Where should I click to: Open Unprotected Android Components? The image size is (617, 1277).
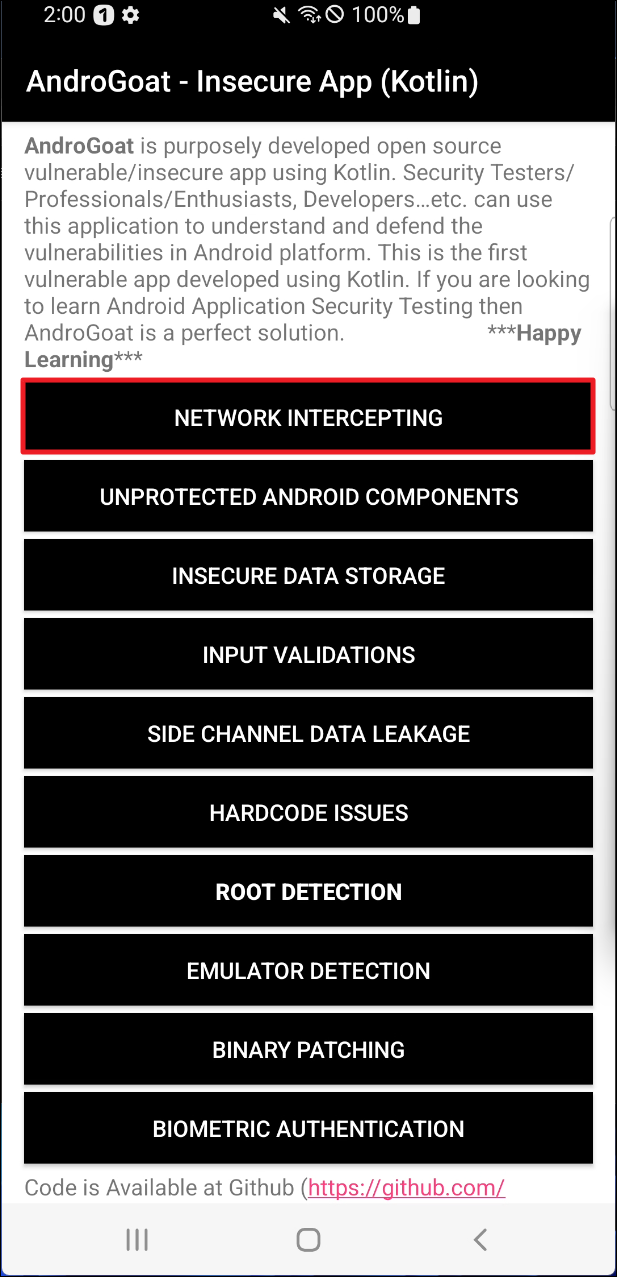(x=308, y=496)
